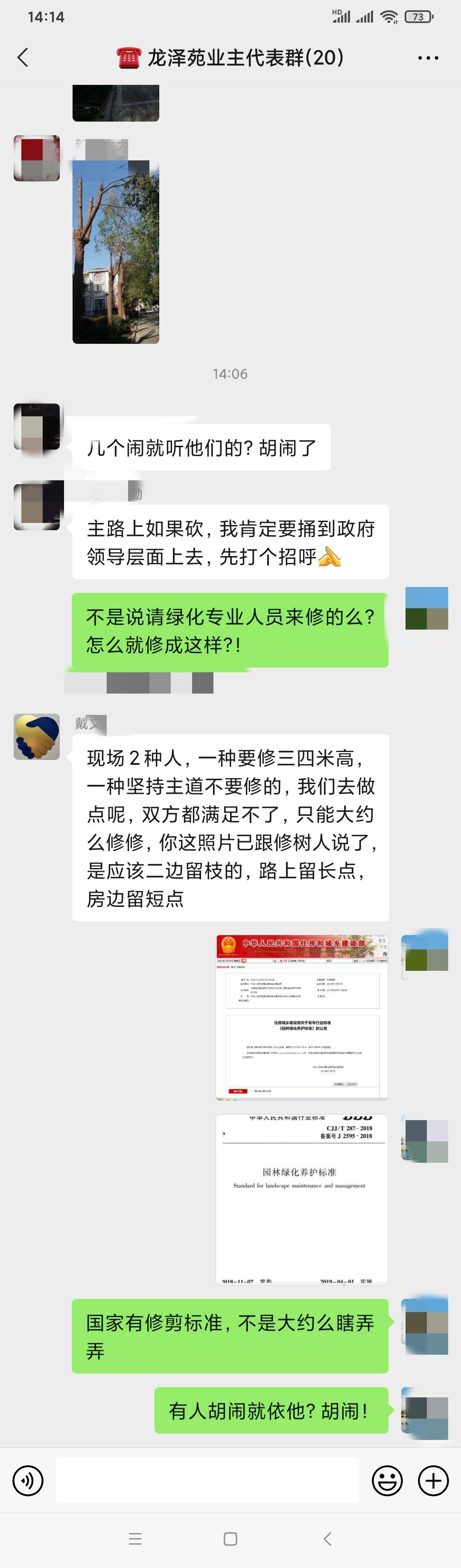Open the housing ministry webpage screenshot

[301, 1017]
